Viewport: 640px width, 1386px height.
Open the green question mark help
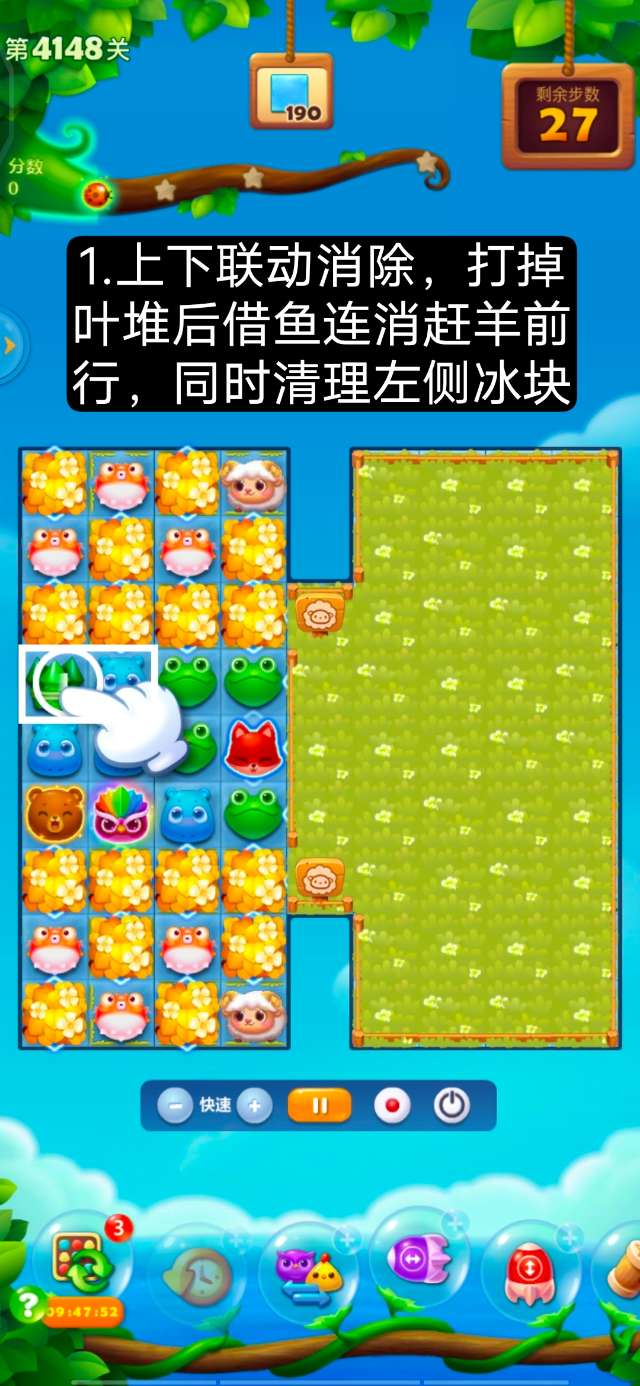[26, 1303]
